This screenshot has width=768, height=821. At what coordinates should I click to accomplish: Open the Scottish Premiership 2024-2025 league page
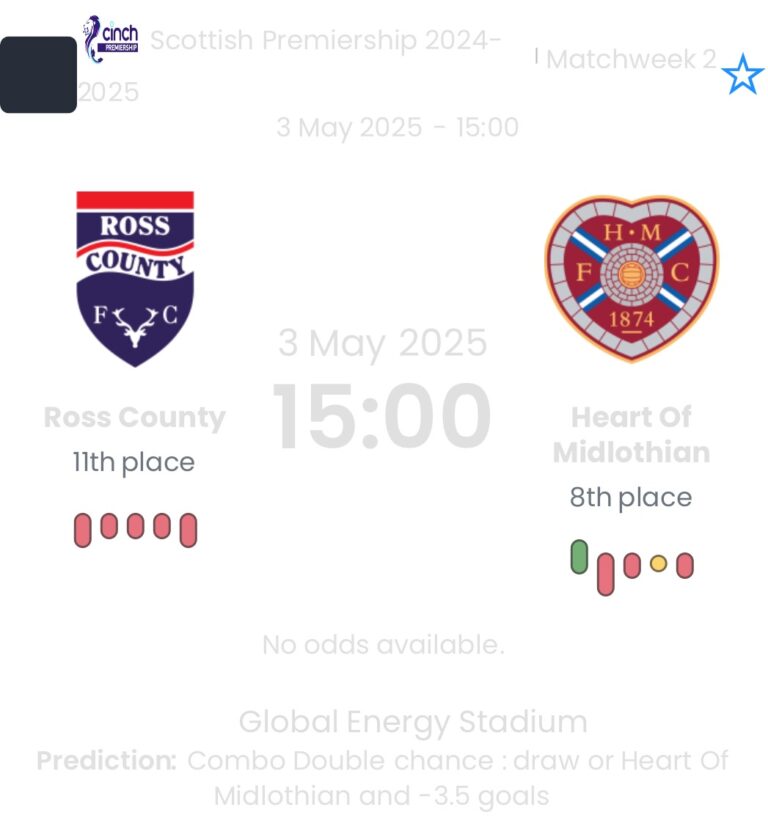point(325,41)
